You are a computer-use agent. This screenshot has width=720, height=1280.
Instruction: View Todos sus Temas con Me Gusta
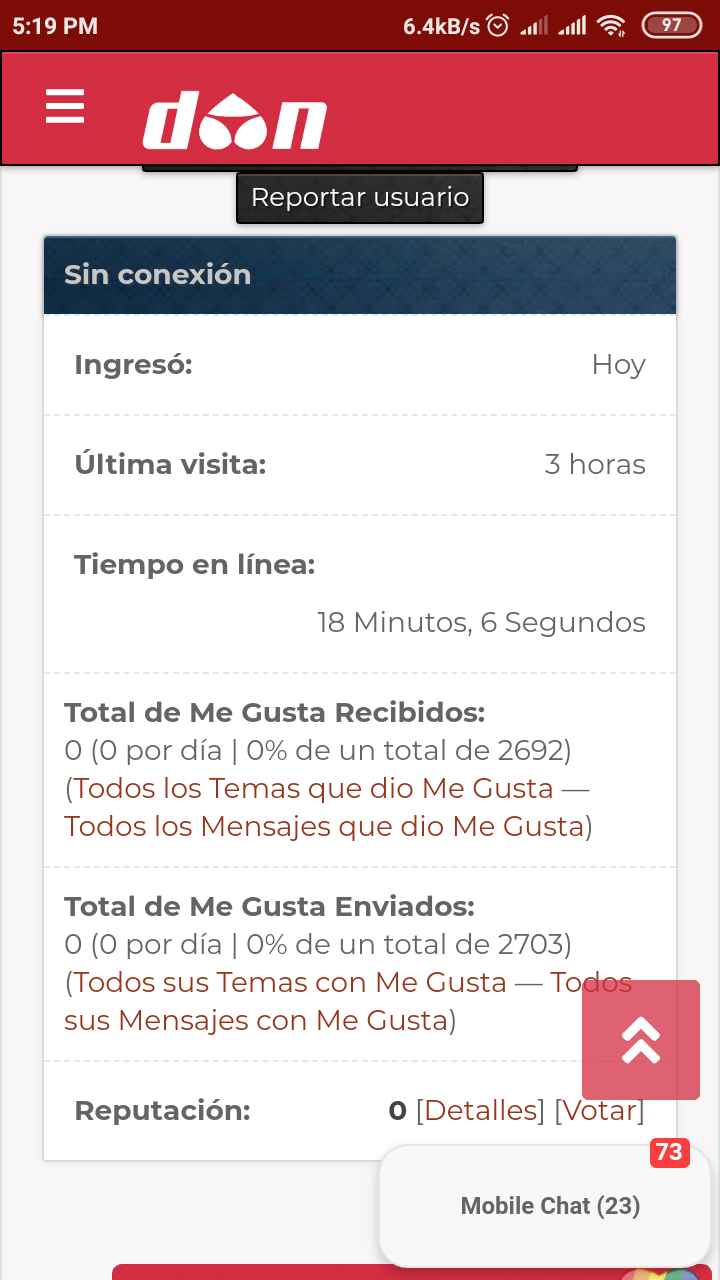click(x=290, y=982)
